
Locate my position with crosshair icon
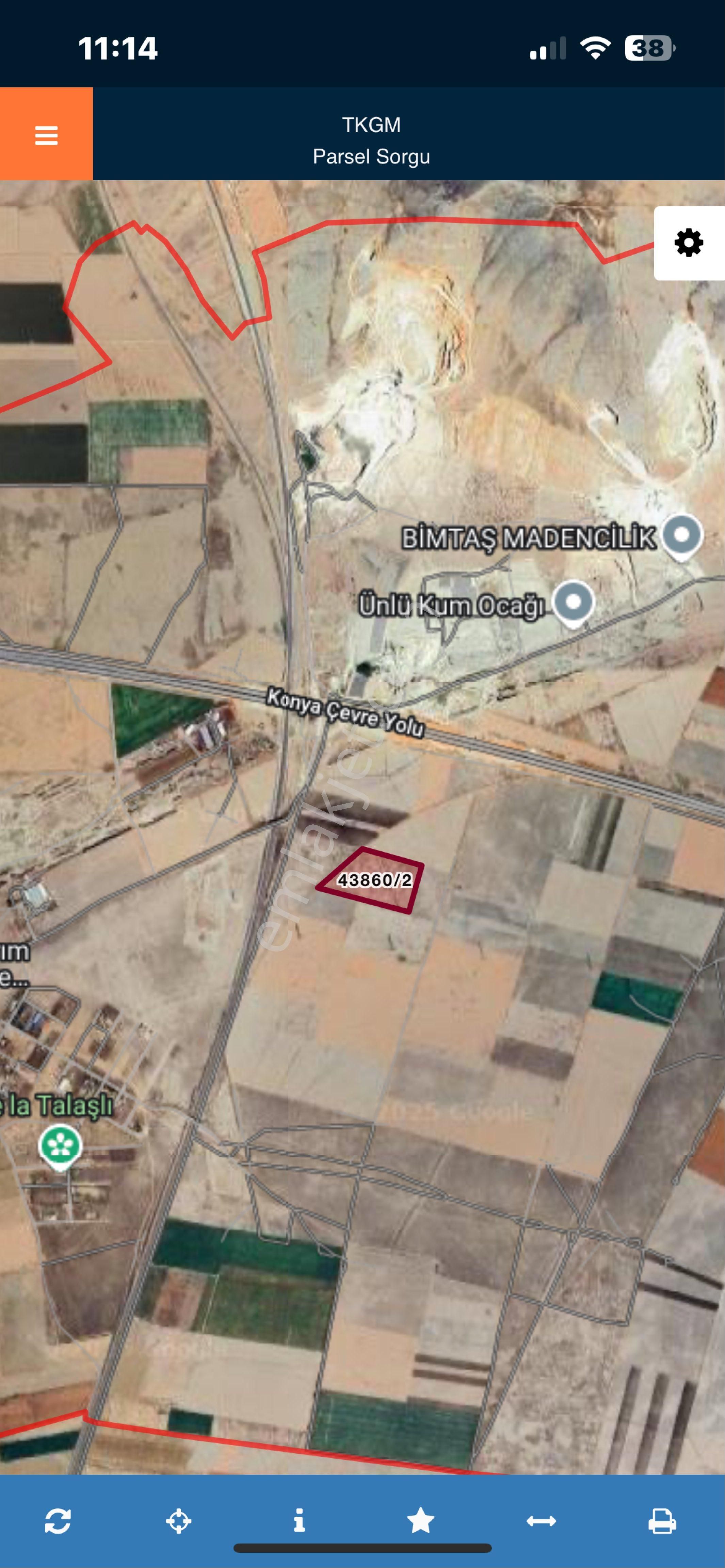coord(178,1521)
